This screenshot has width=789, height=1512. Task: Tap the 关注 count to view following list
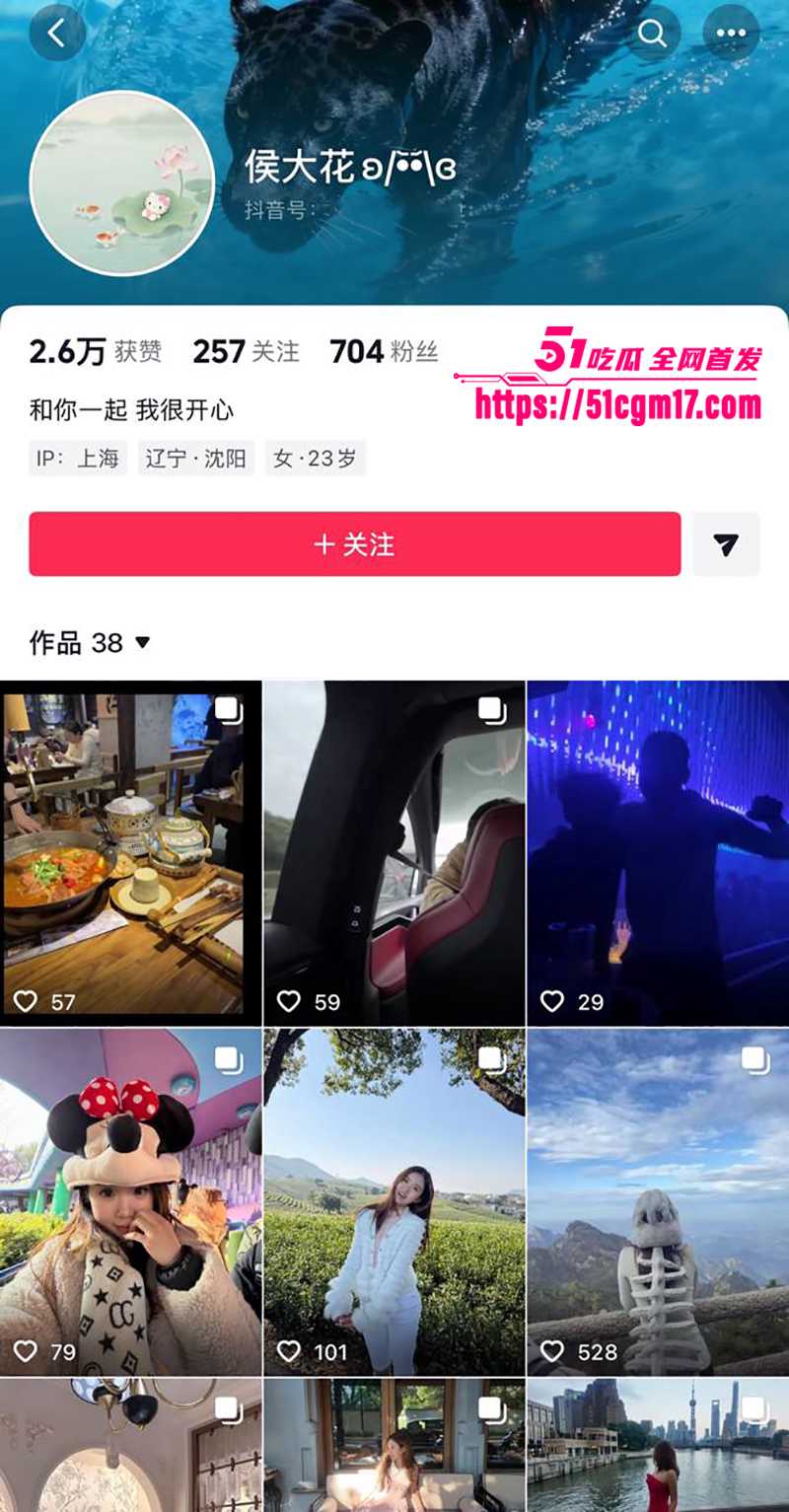coord(245,352)
